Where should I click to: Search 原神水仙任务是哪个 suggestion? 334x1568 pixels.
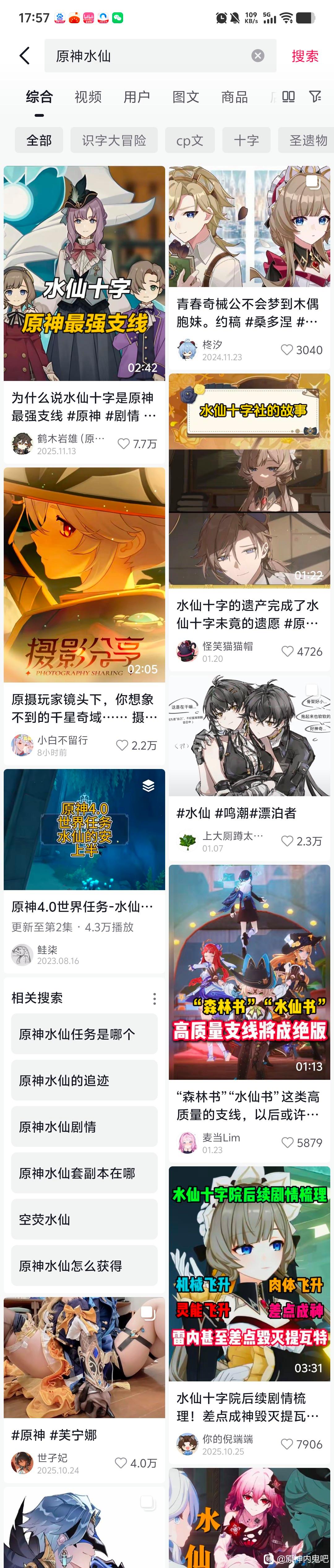pos(84,1034)
